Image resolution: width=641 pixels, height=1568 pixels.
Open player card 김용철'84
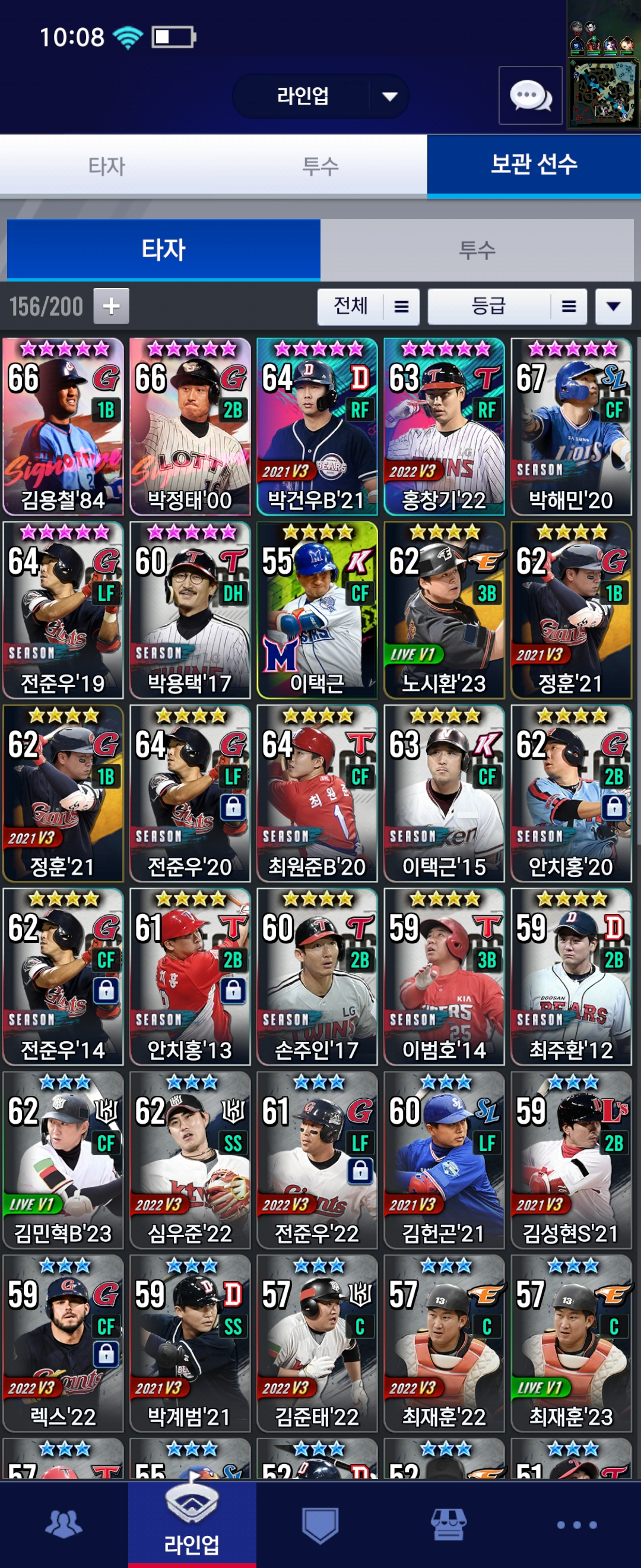(64, 426)
